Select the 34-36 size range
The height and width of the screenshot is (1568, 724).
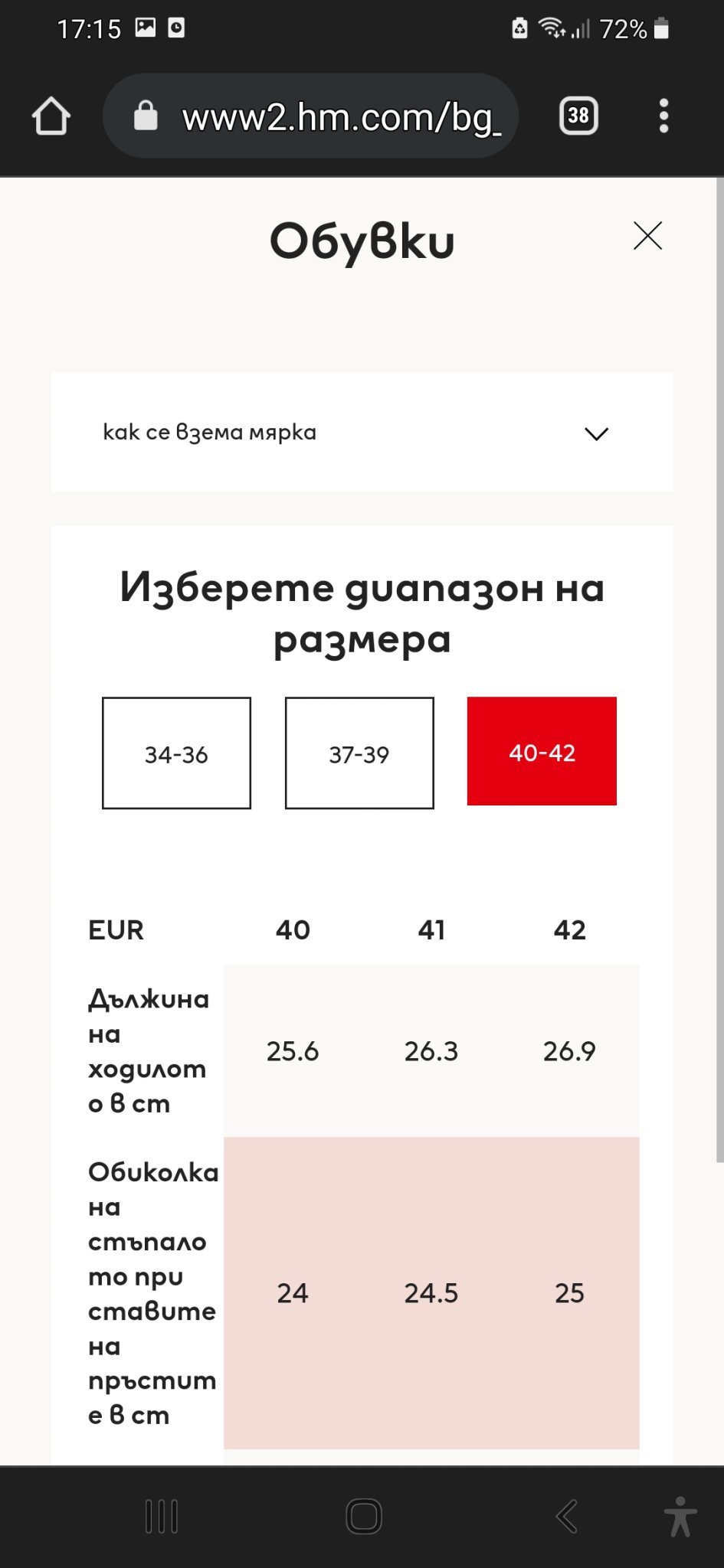[176, 753]
